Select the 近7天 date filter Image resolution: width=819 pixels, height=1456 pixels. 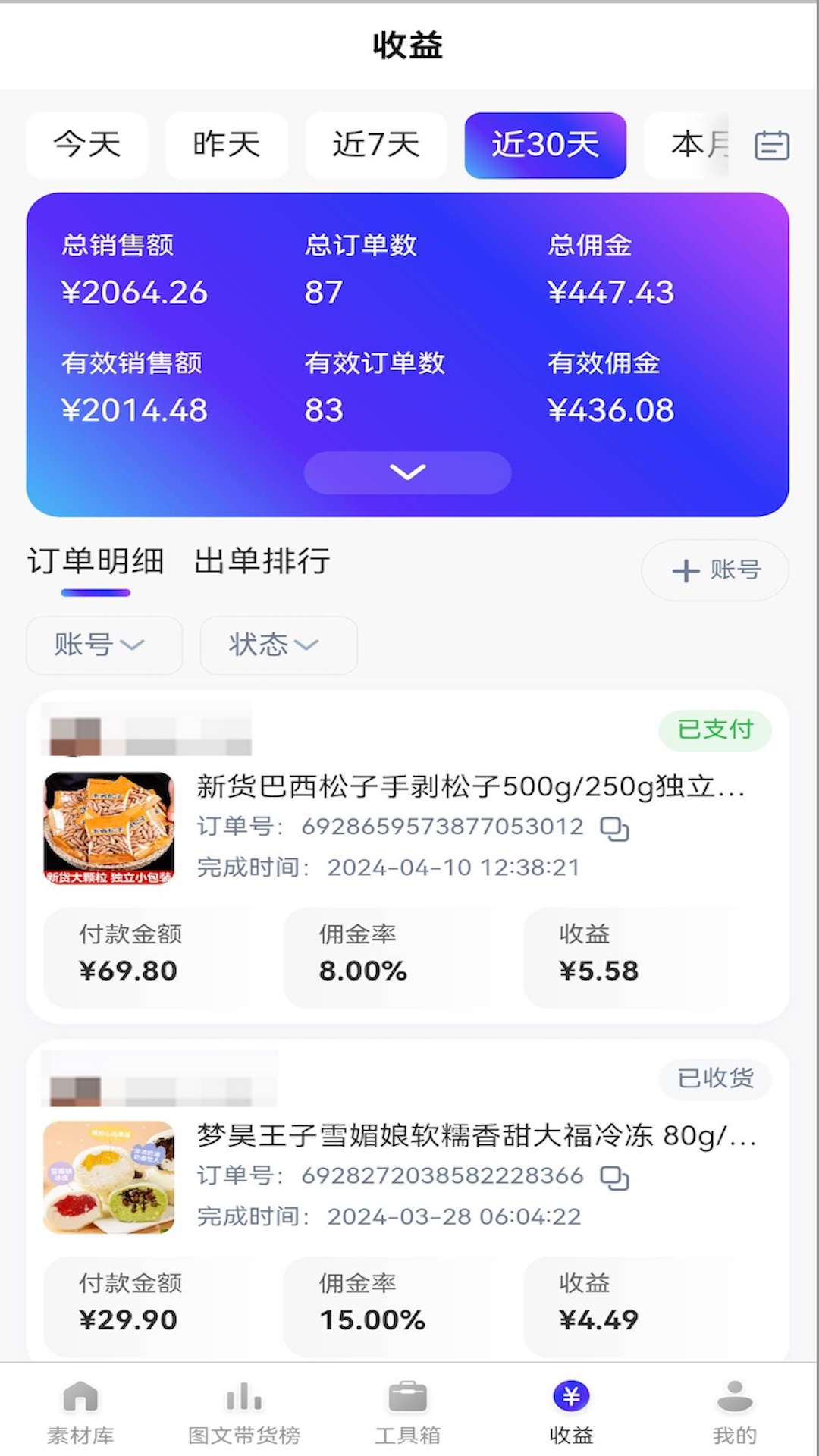375,146
